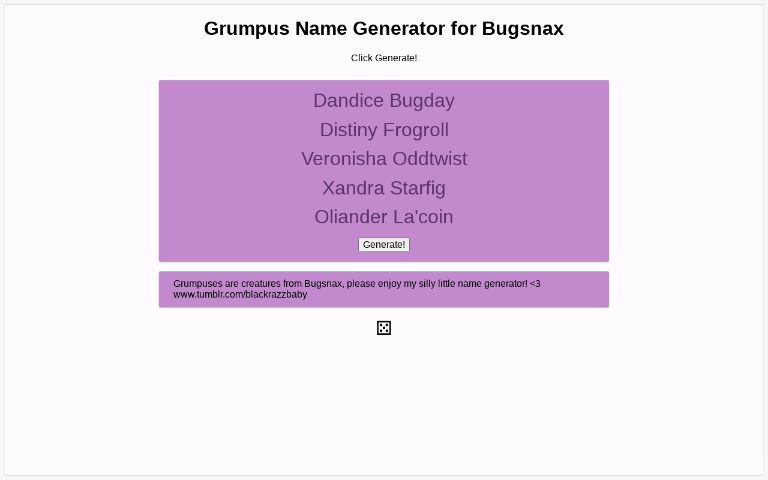Tap the Generate! button
The width and height of the screenshot is (768, 480).
tap(384, 245)
